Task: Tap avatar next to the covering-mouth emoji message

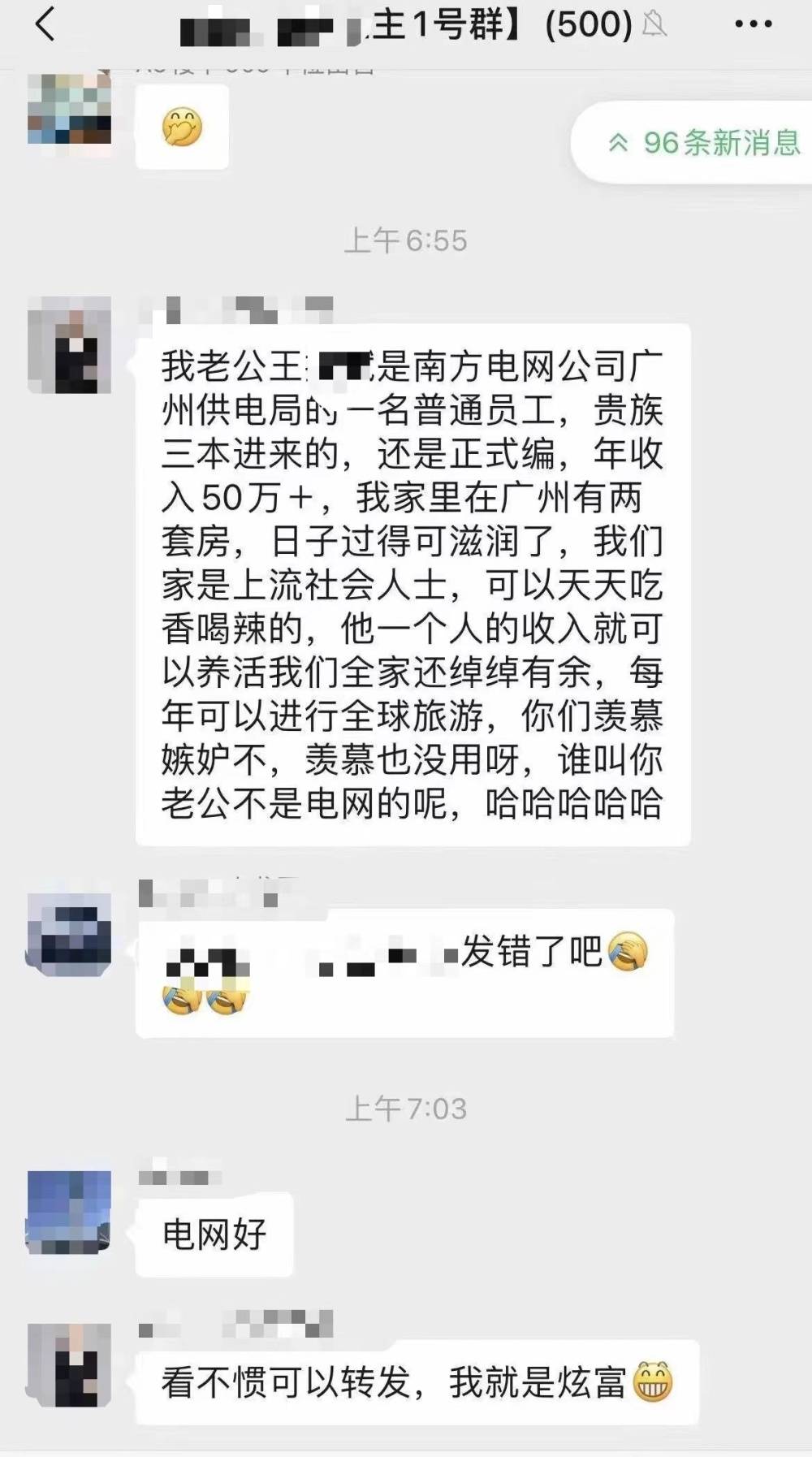Action: (x=69, y=109)
